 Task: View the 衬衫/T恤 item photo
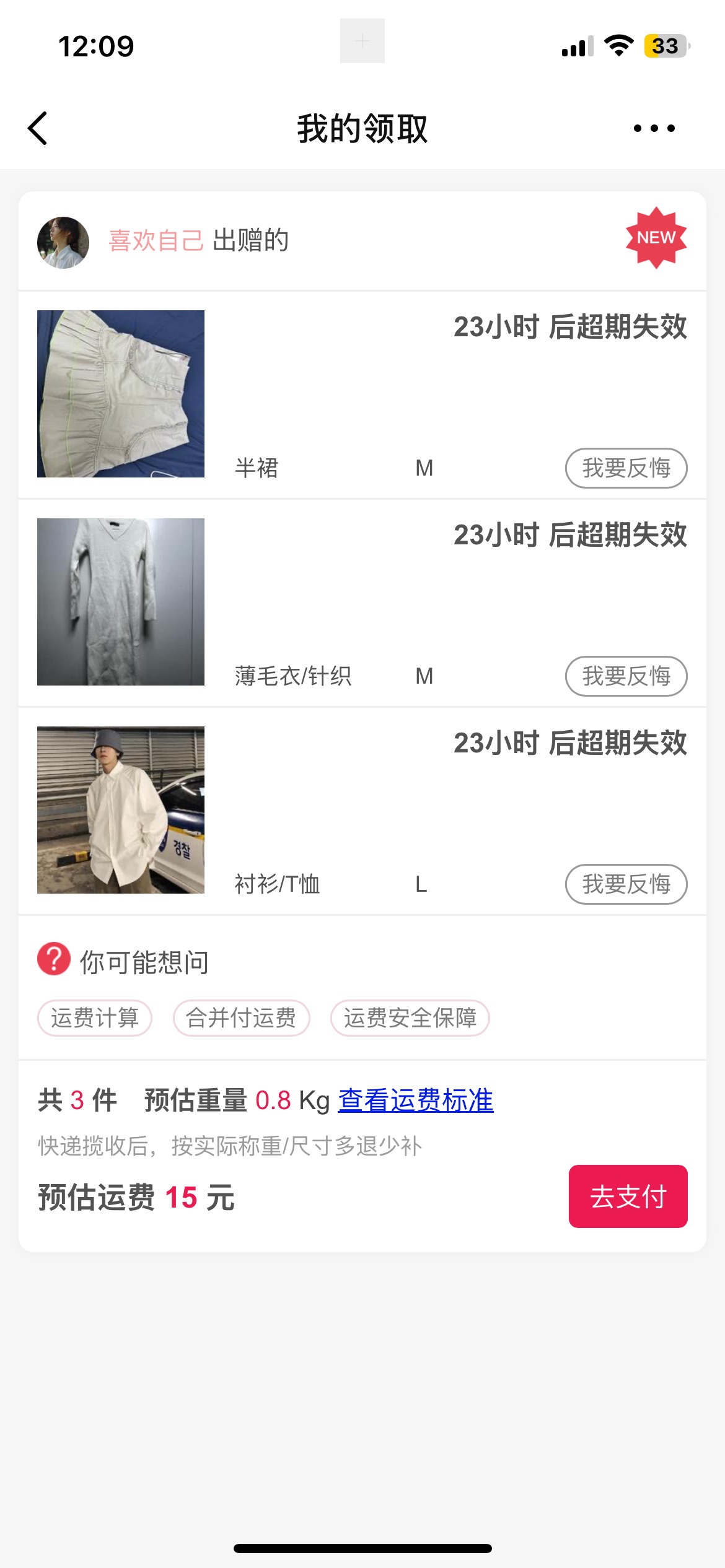coord(121,810)
